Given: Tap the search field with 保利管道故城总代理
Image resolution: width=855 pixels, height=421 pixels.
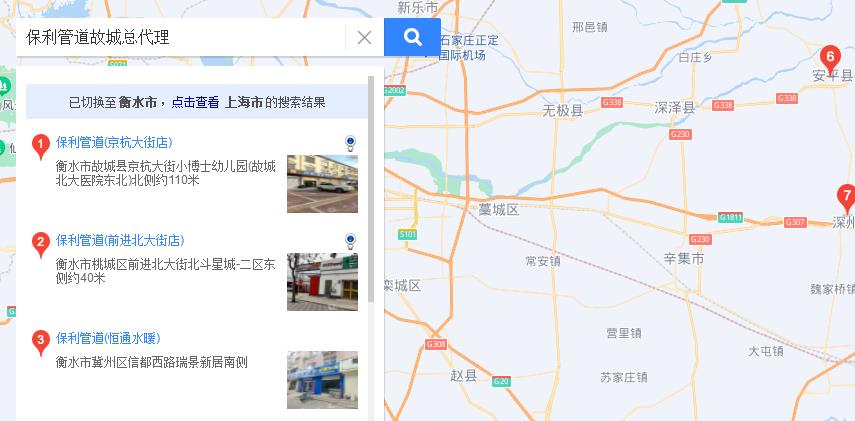Looking at the screenshot, I should pyautogui.click(x=180, y=38).
